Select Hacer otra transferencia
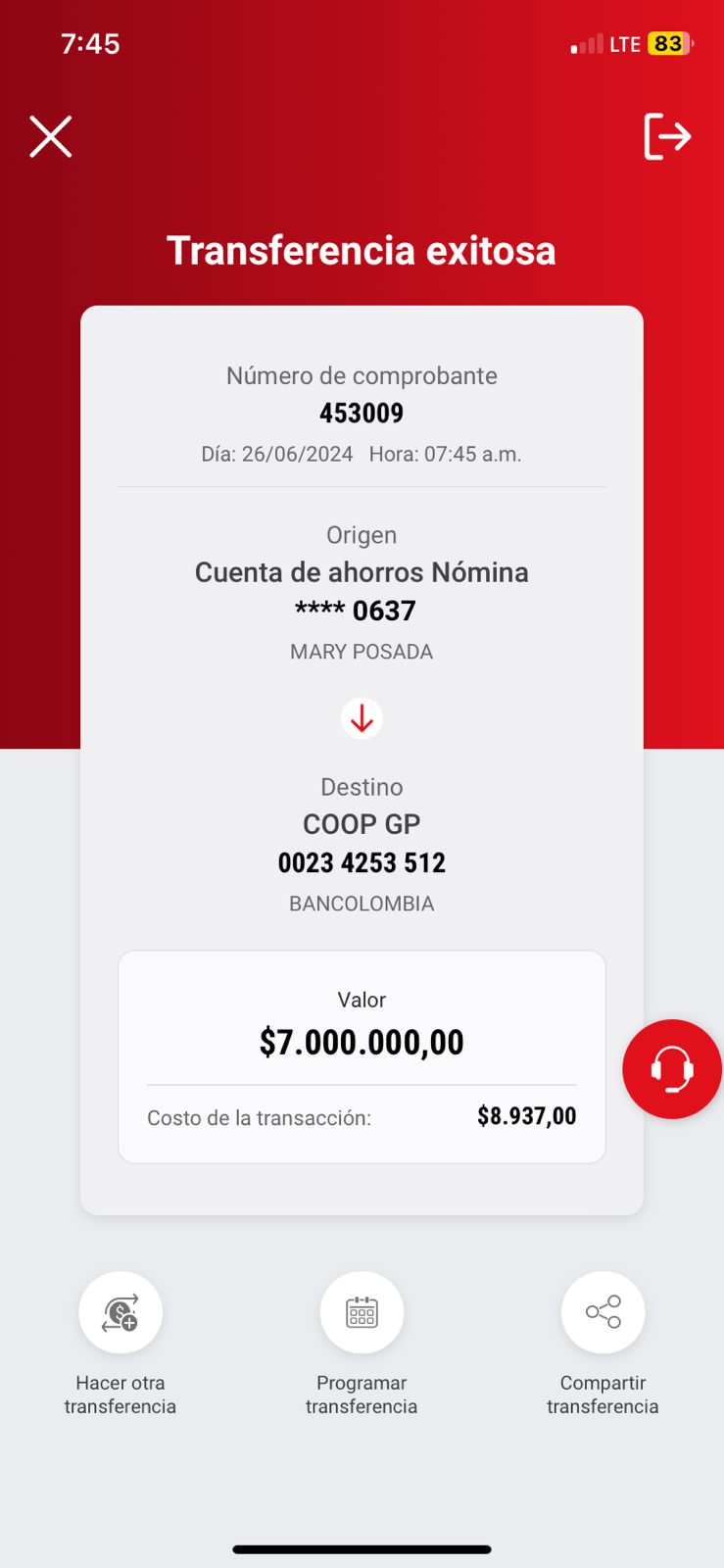Viewport: 724px width, 1568px height. tap(121, 1313)
